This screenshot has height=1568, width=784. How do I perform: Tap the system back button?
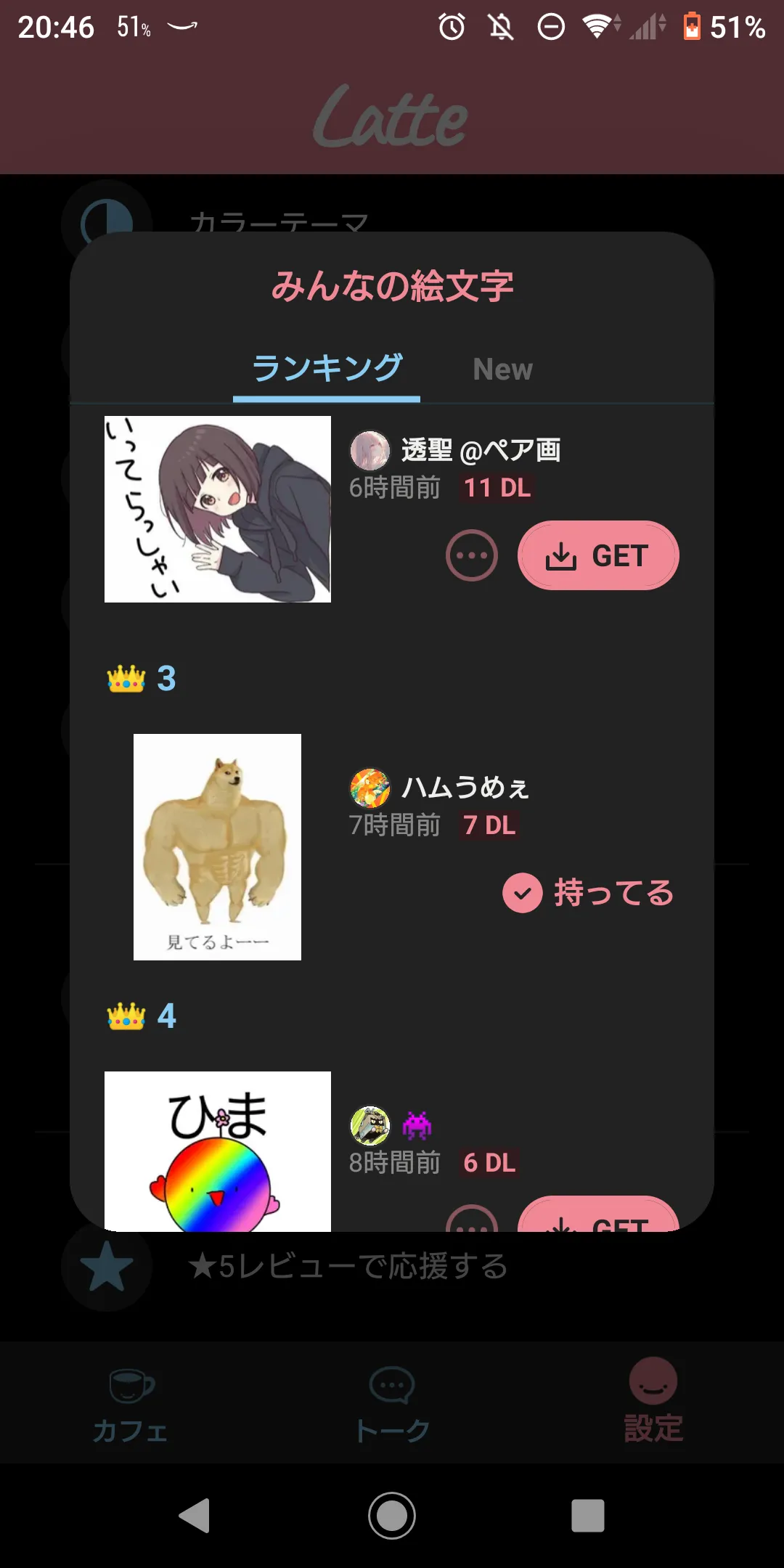point(195,1516)
